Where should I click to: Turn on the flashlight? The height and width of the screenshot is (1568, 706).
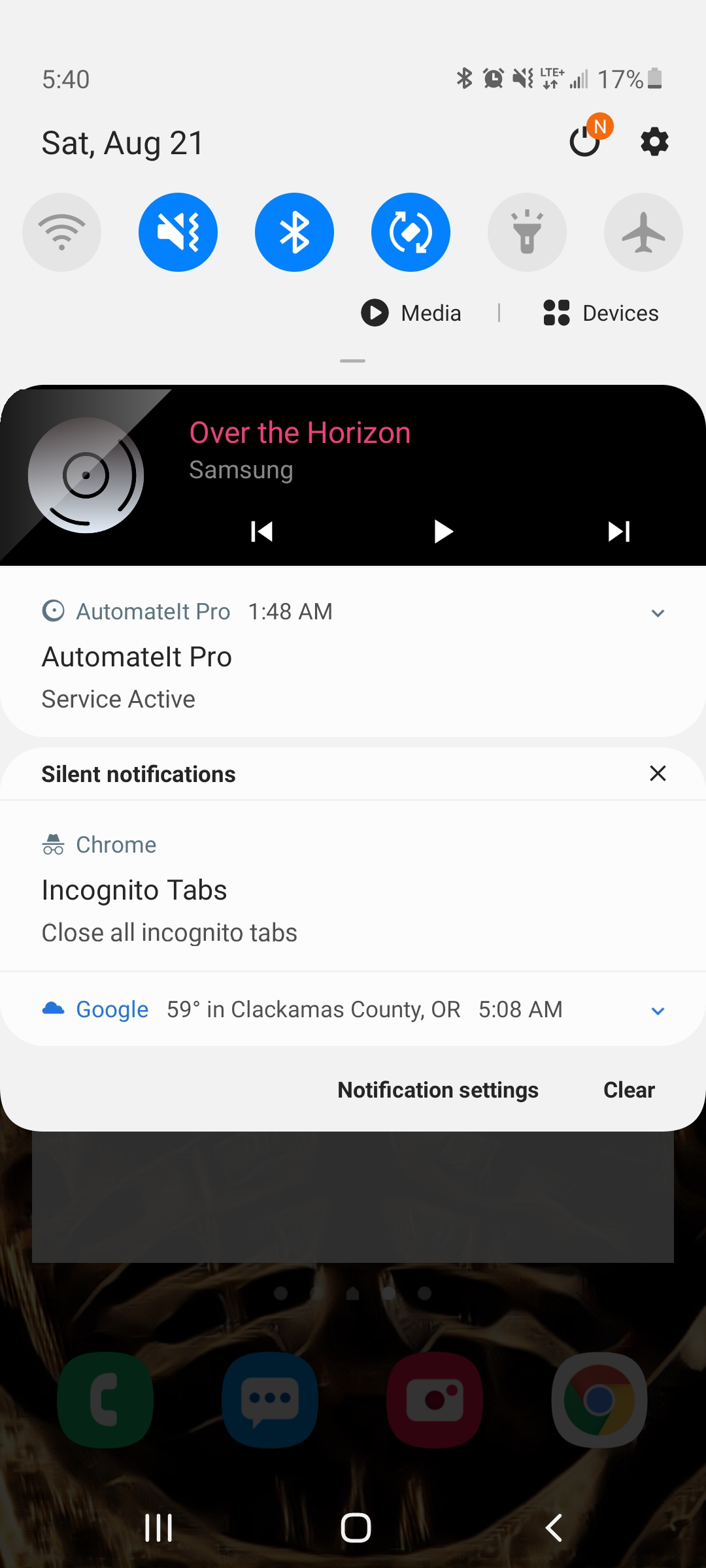pyautogui.click(x=527, y=232)
